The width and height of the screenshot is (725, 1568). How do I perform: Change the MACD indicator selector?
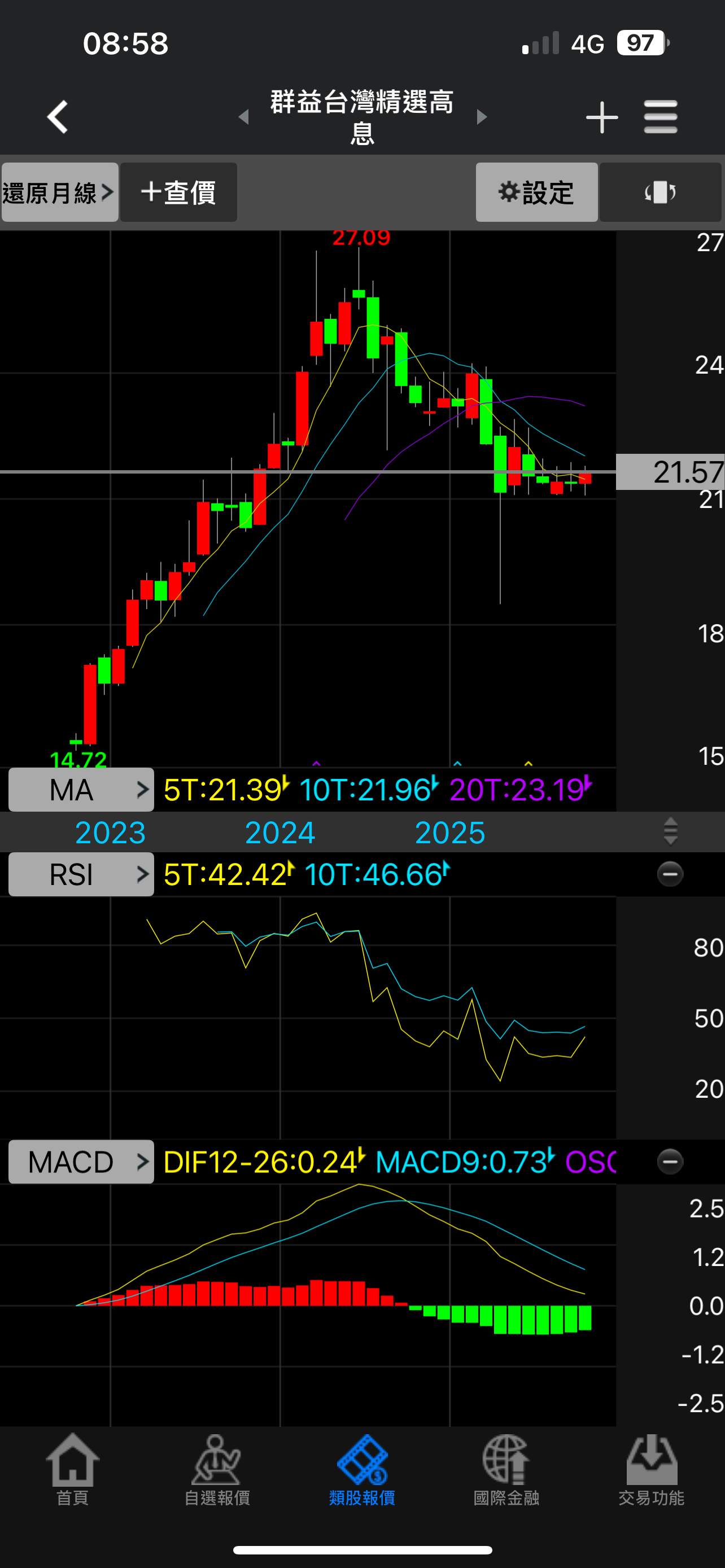[81, 1162]
